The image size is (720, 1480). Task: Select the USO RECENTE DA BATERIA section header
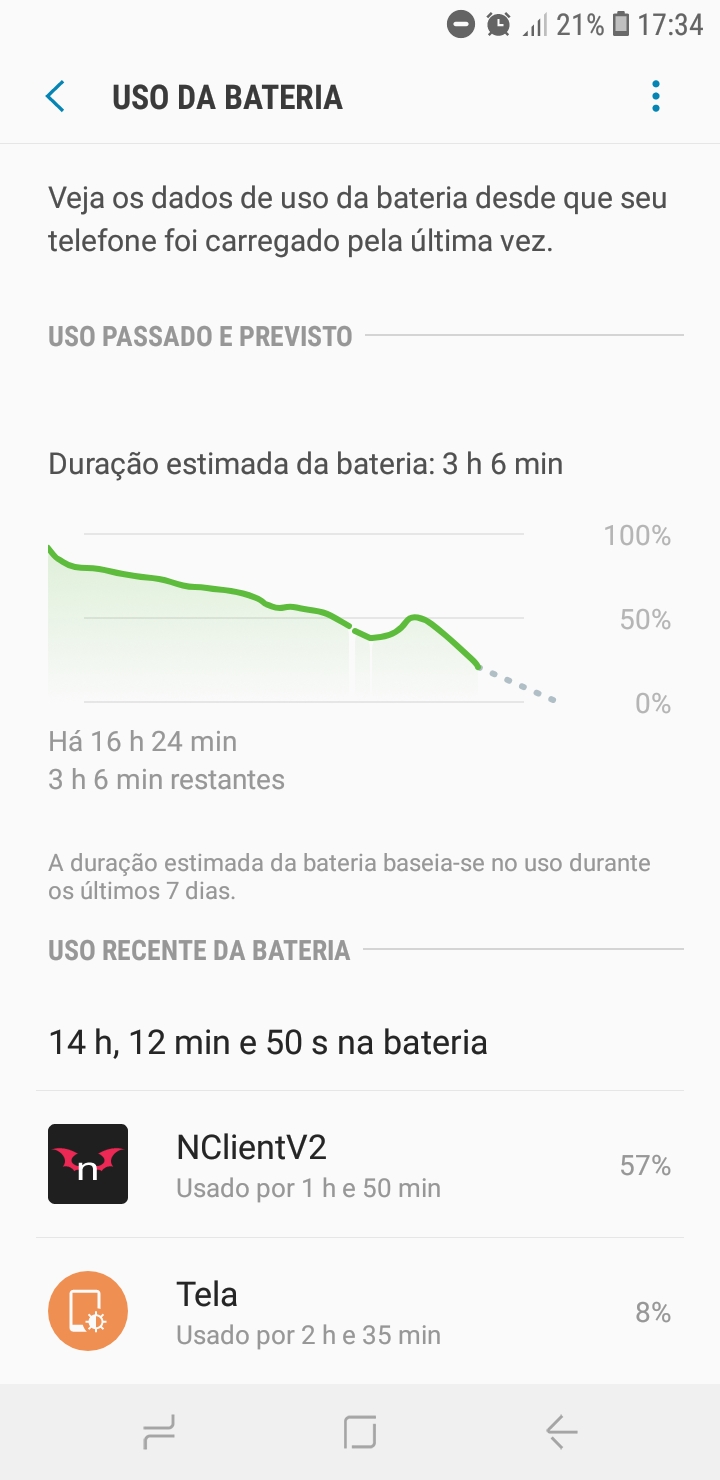coord(199,950)
